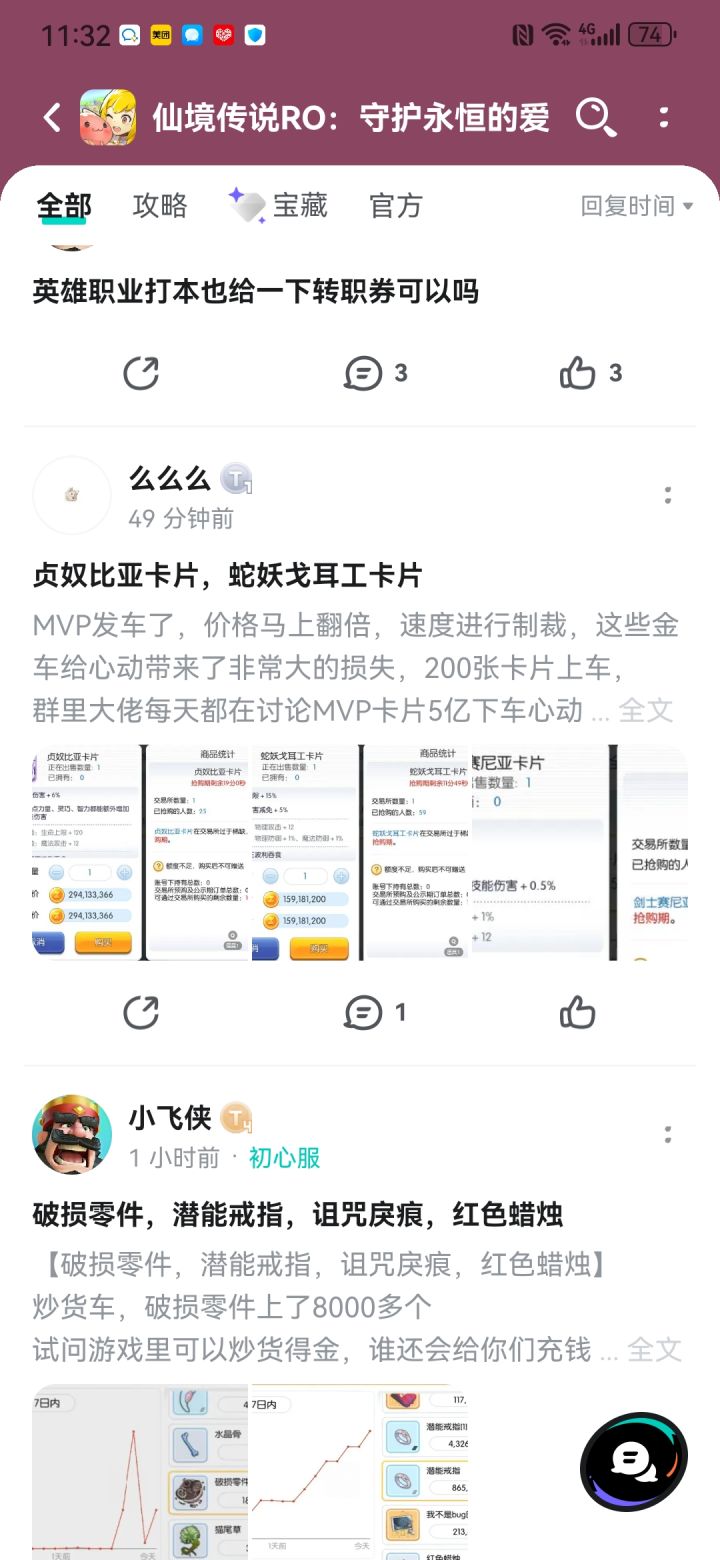Image resolution: width=720 pixels, height=1560 pixels.
Task: Like the 贞奴比亚卡片 post
Action: tap(578, 1013)
